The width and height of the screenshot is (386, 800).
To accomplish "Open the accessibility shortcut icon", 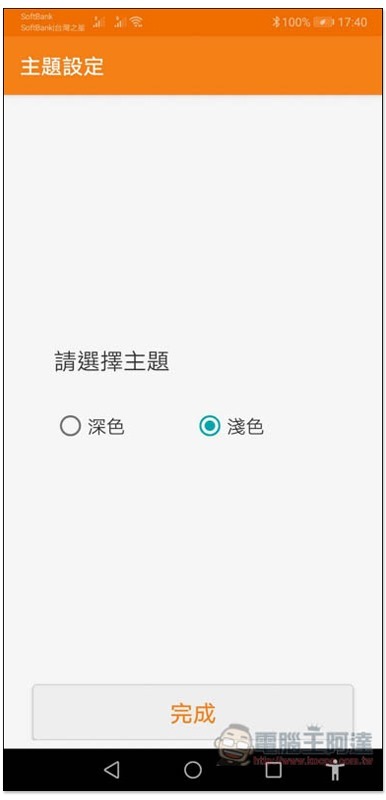I will tap(335, 769).
